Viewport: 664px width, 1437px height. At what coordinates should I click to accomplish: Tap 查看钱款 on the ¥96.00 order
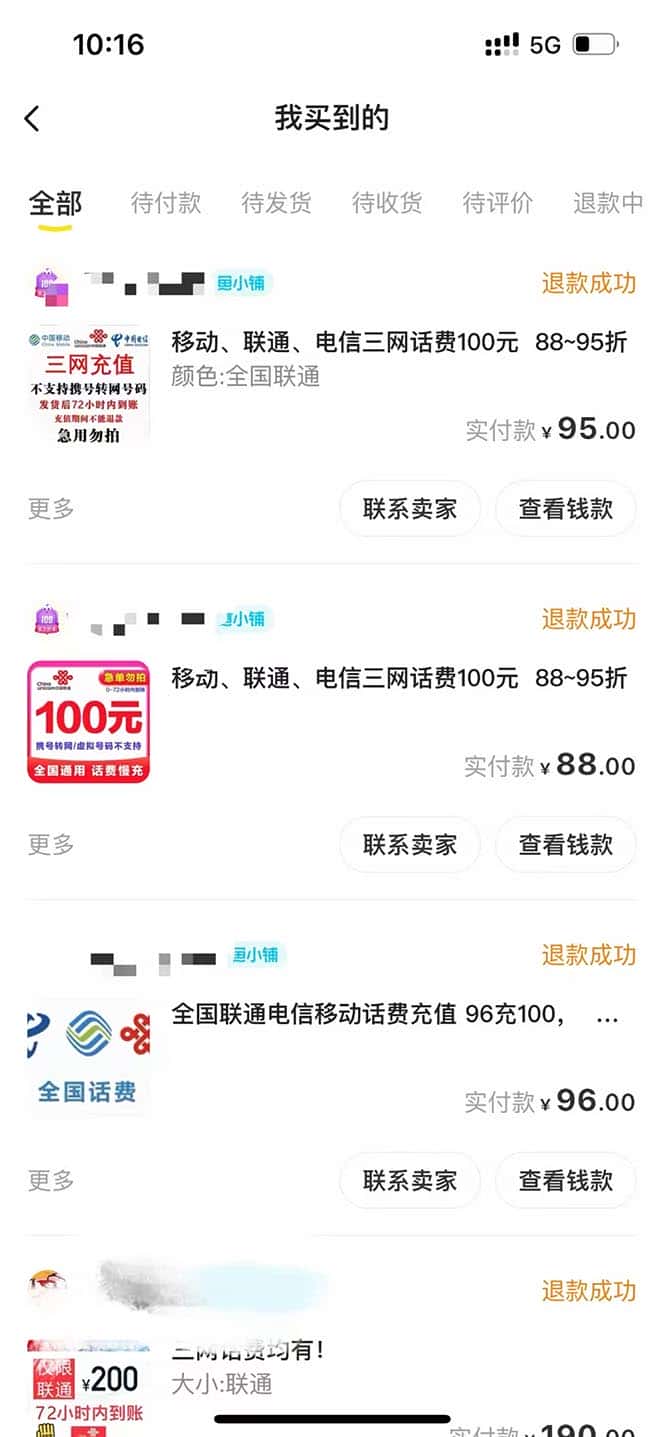click(x=565, y=1181)
